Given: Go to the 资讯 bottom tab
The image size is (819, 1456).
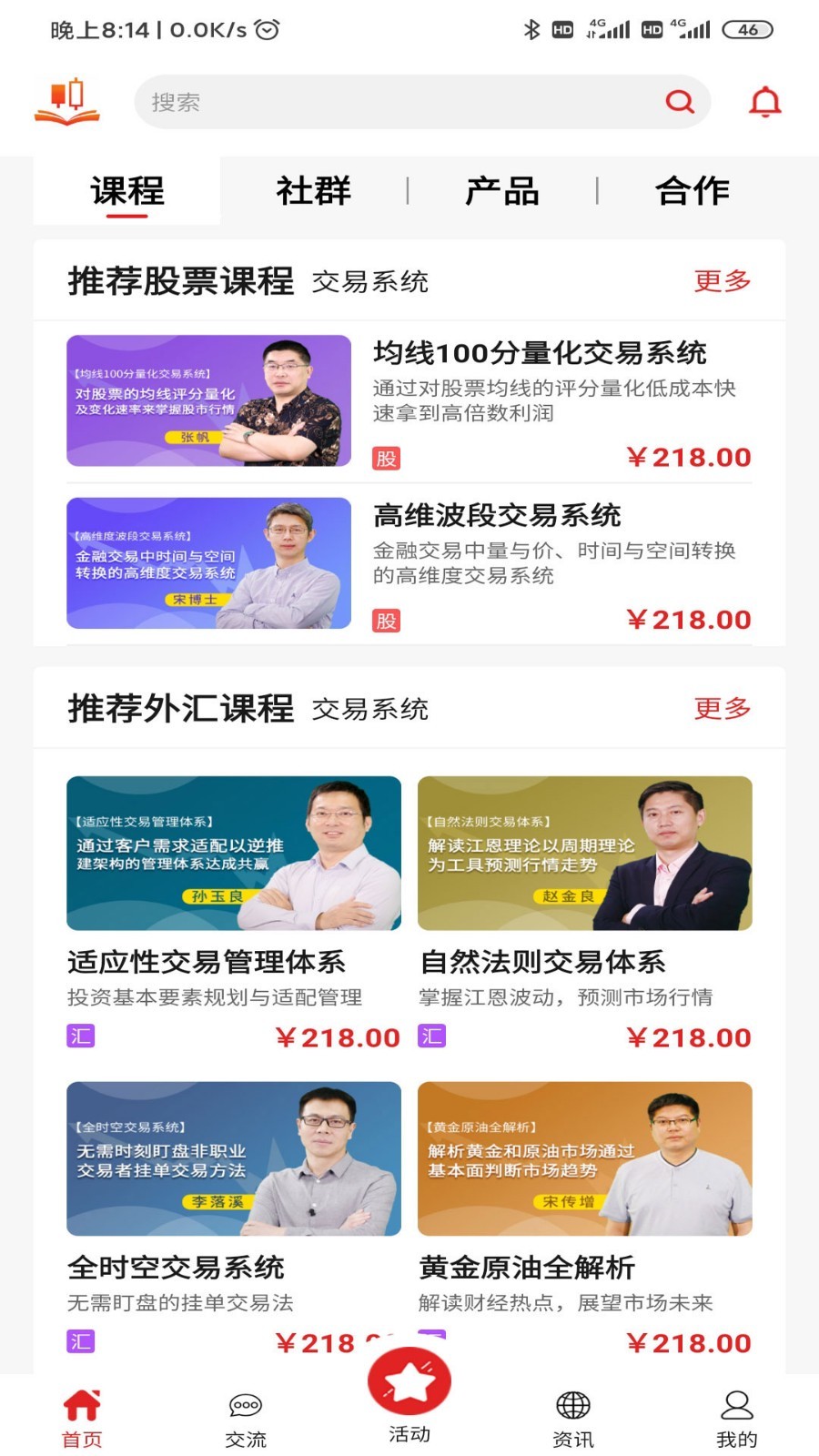Looking at the screenshot, I should click(x=573, y=1419).
